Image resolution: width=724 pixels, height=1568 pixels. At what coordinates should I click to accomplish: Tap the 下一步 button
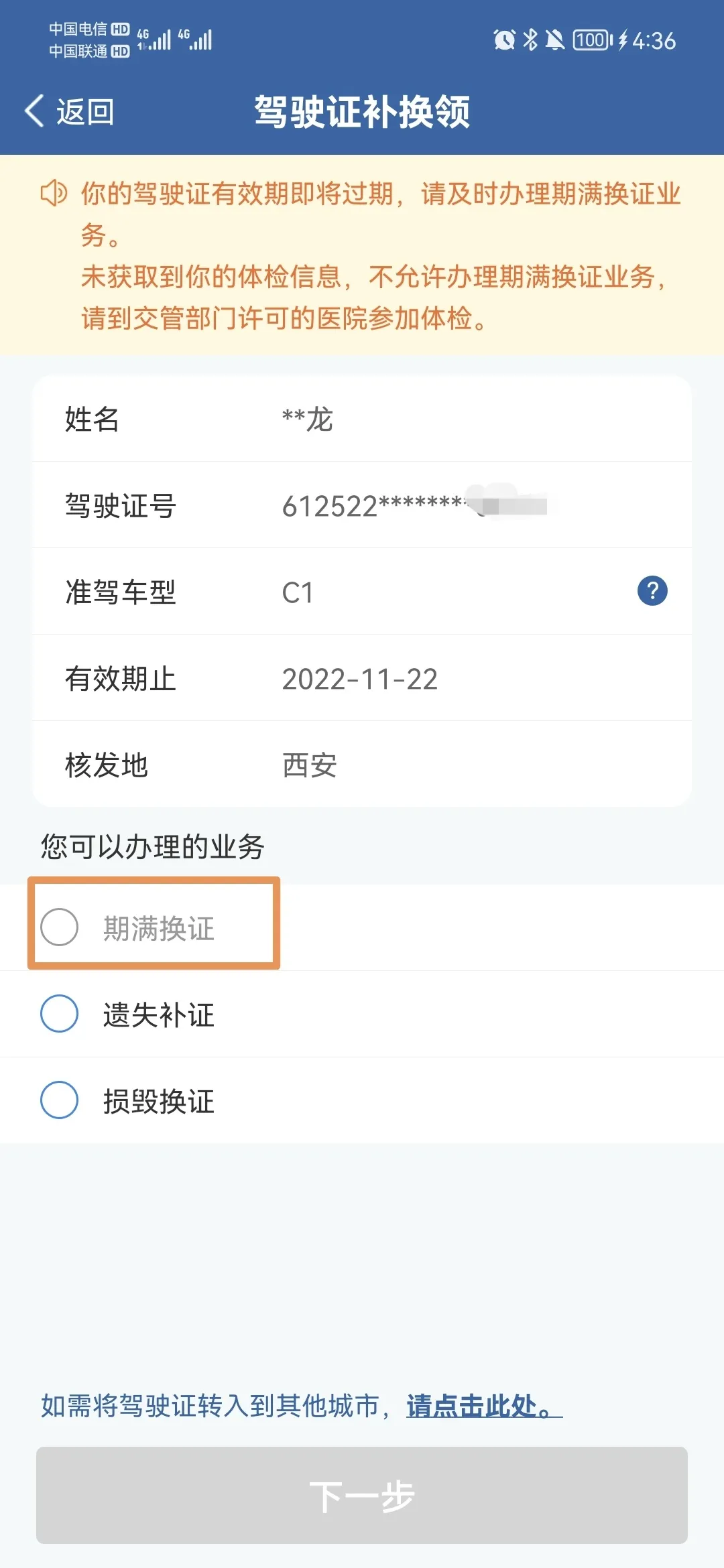(x=362, y=1495)
